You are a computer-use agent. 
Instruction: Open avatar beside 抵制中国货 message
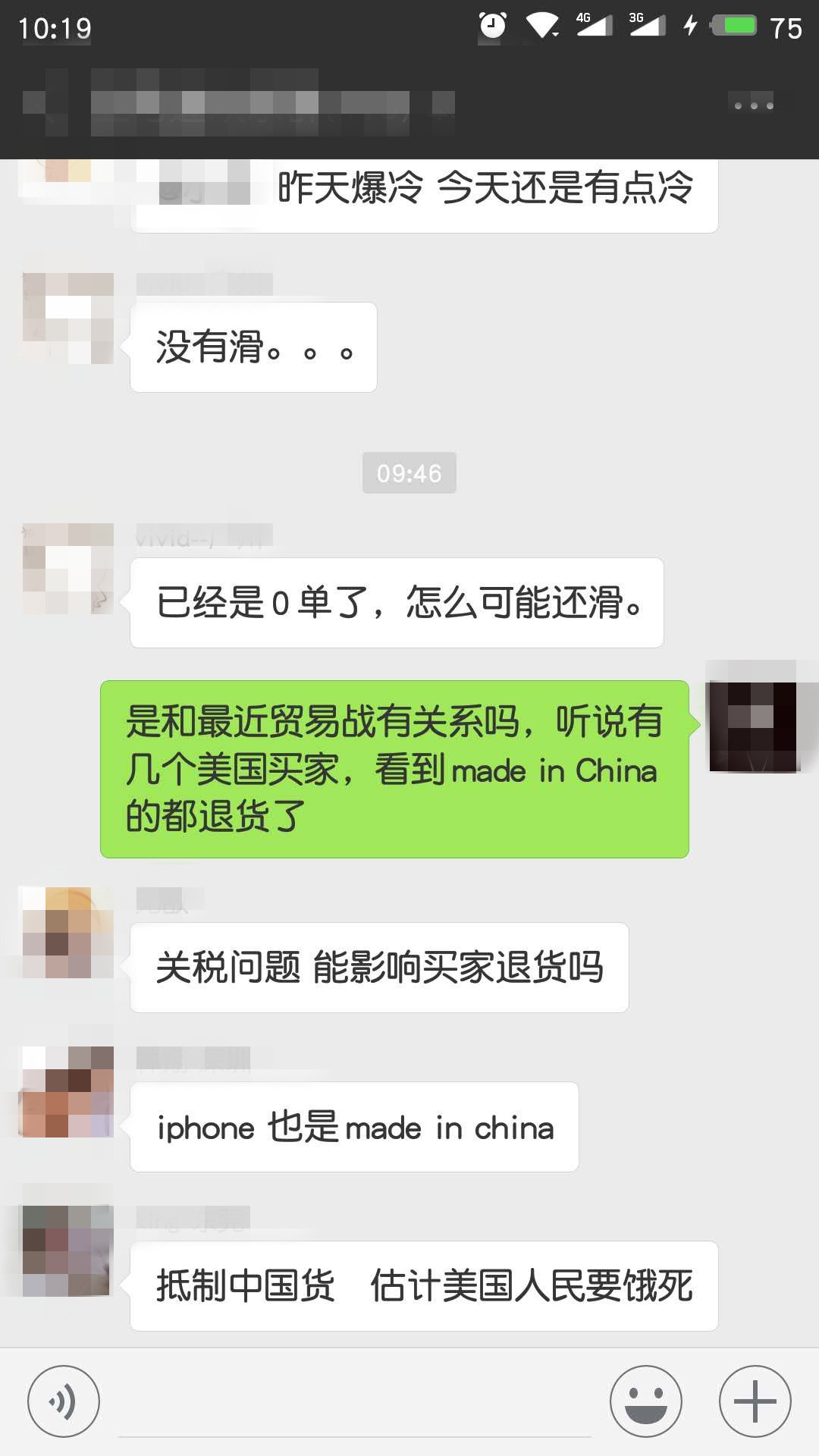(x=68, y=1251)
